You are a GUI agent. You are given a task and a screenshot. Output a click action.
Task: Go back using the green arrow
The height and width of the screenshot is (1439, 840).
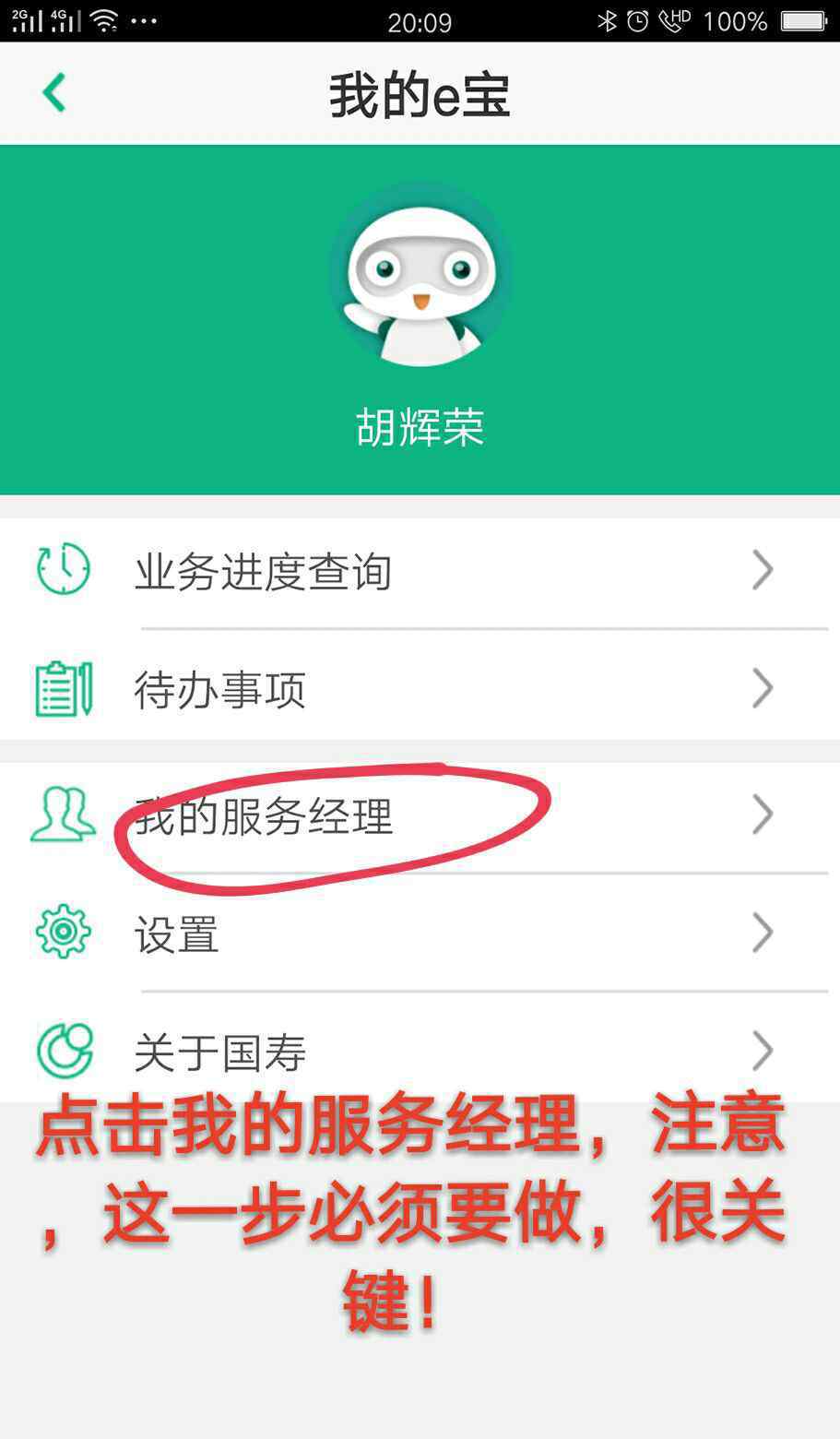tap(54, 93)
